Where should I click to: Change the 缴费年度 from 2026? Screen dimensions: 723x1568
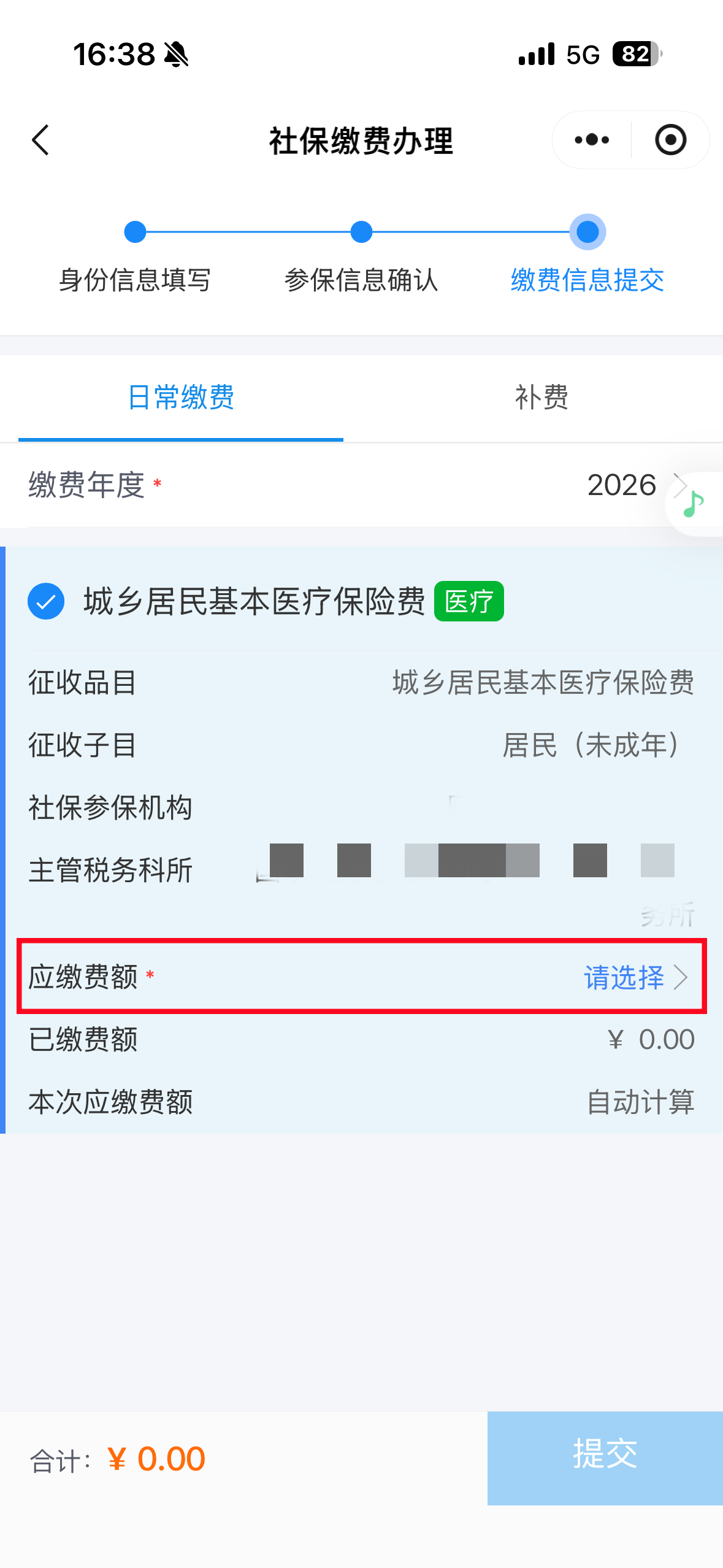coord(632,485)
